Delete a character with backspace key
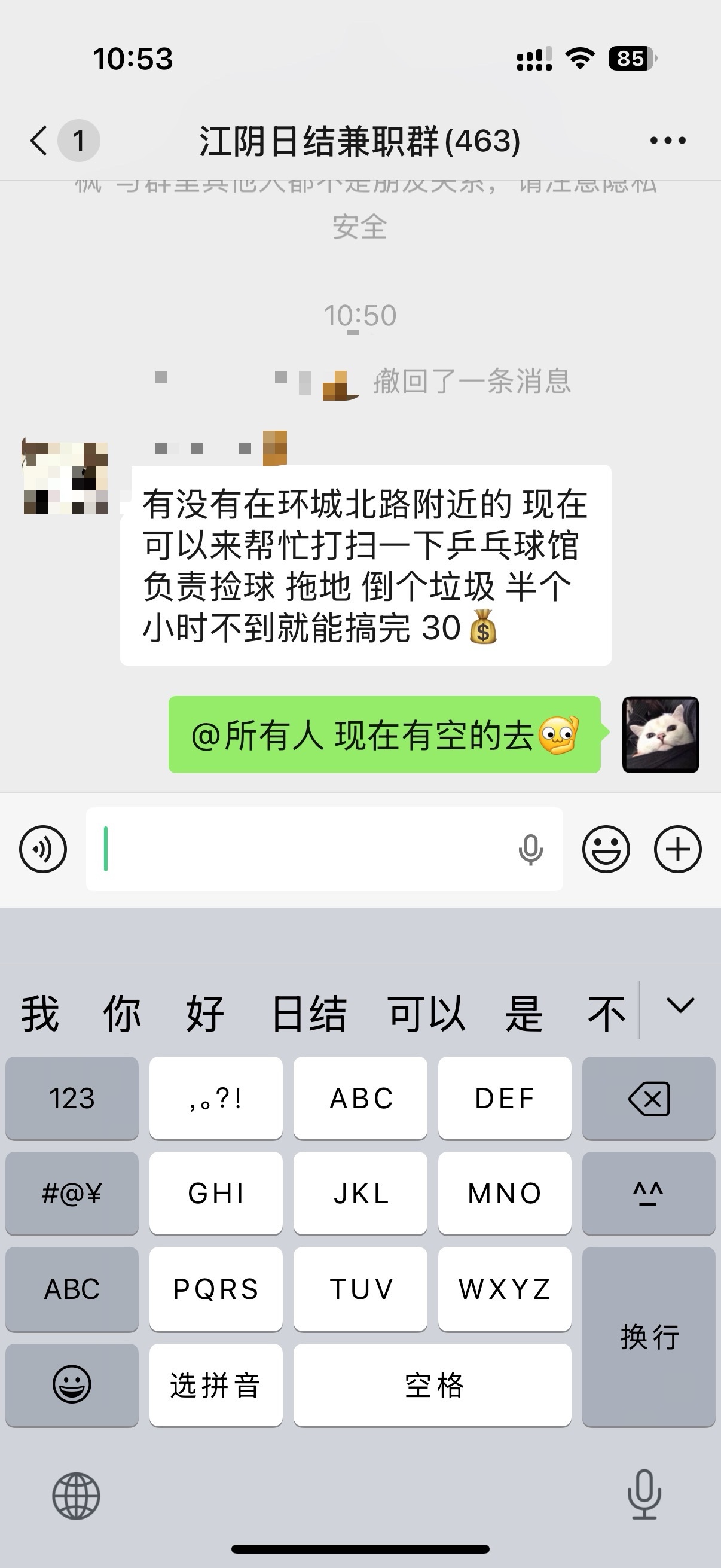Screen dimensions: 721x1568 tap(649, 1098)
